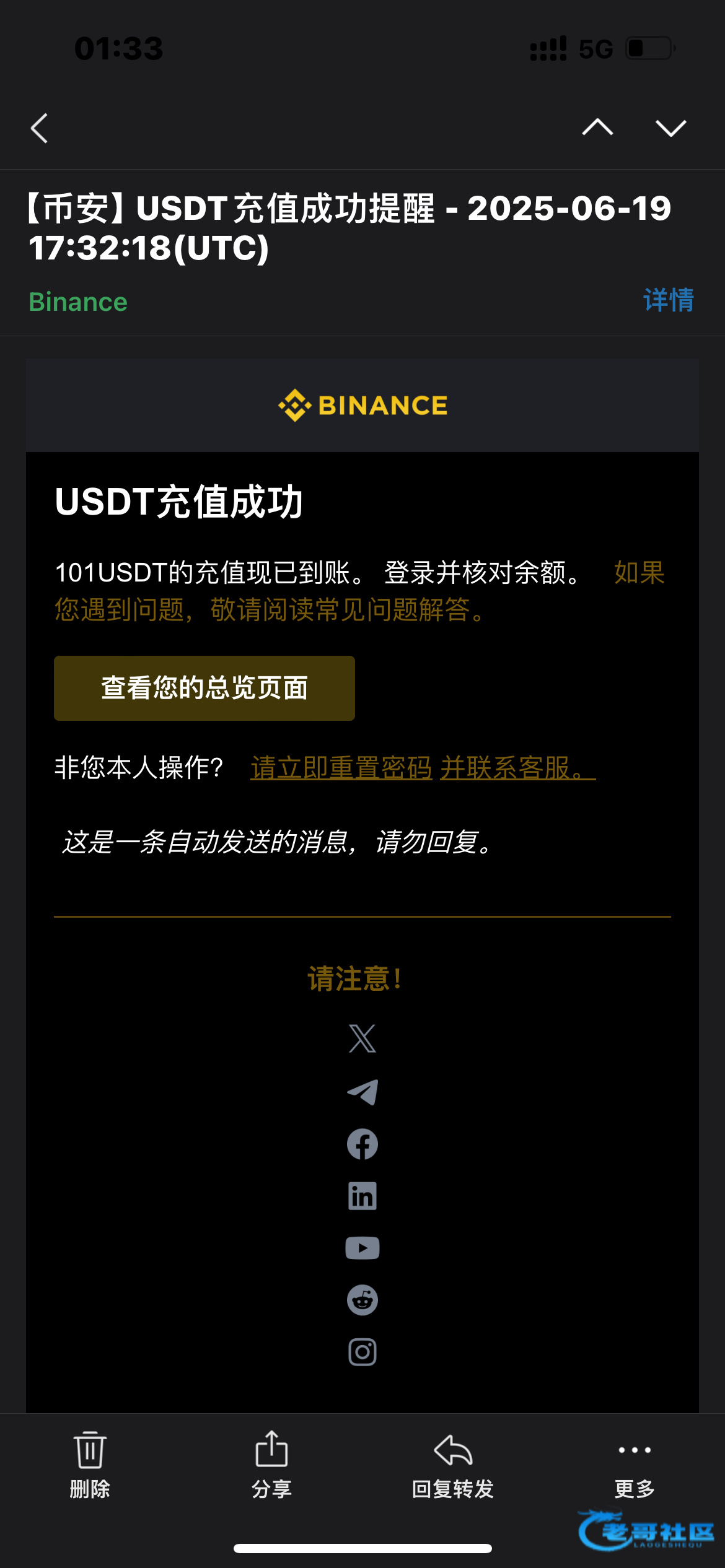Open Binance's YouTube icon
The height and width of the screenshot is (1568, 725).
tap(362, 1248)
